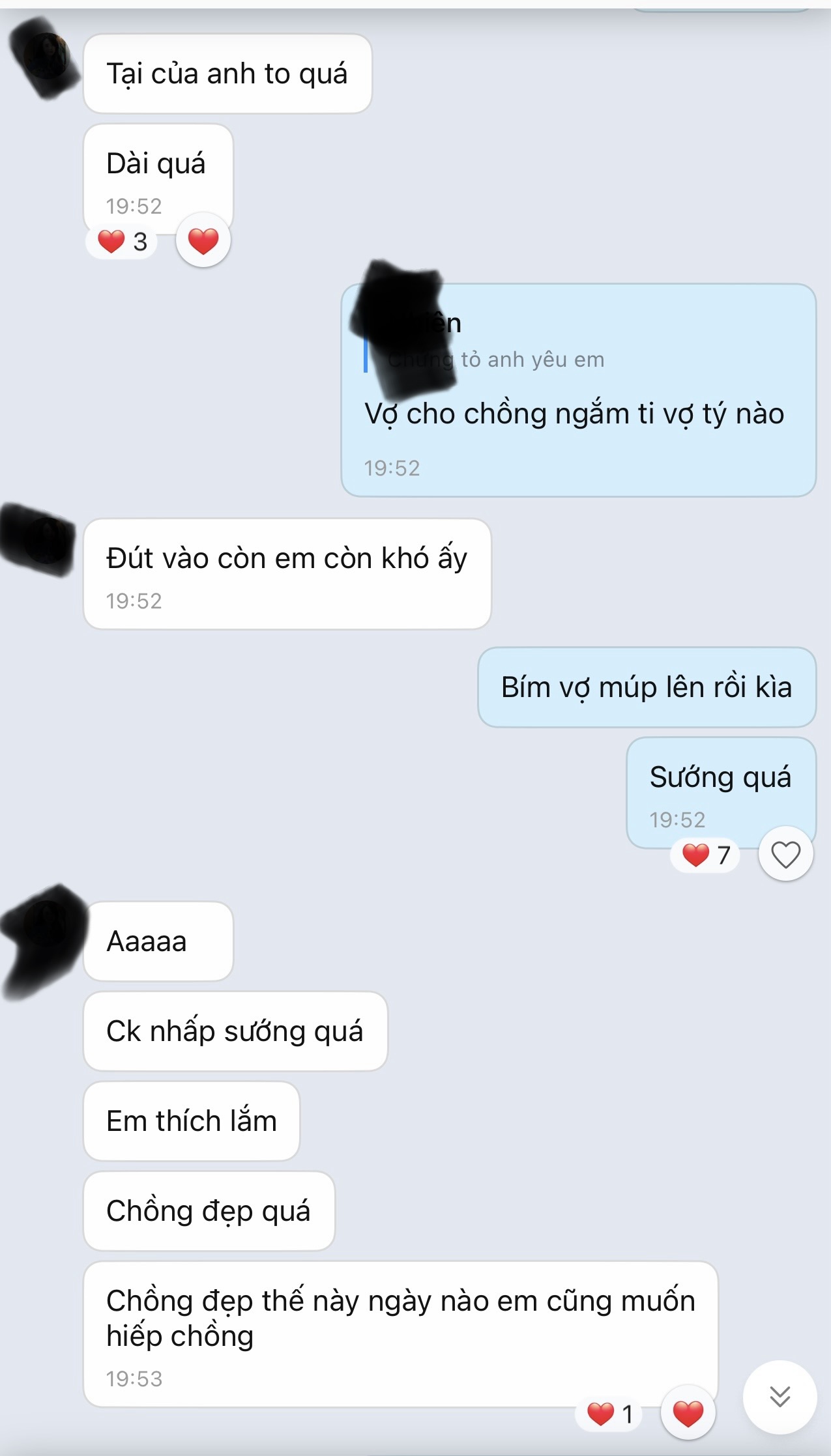This screenshot has width=831, height=1456.
Task: View the 3 reactions on "Dài quá"
Action: [x=122, y=242]
